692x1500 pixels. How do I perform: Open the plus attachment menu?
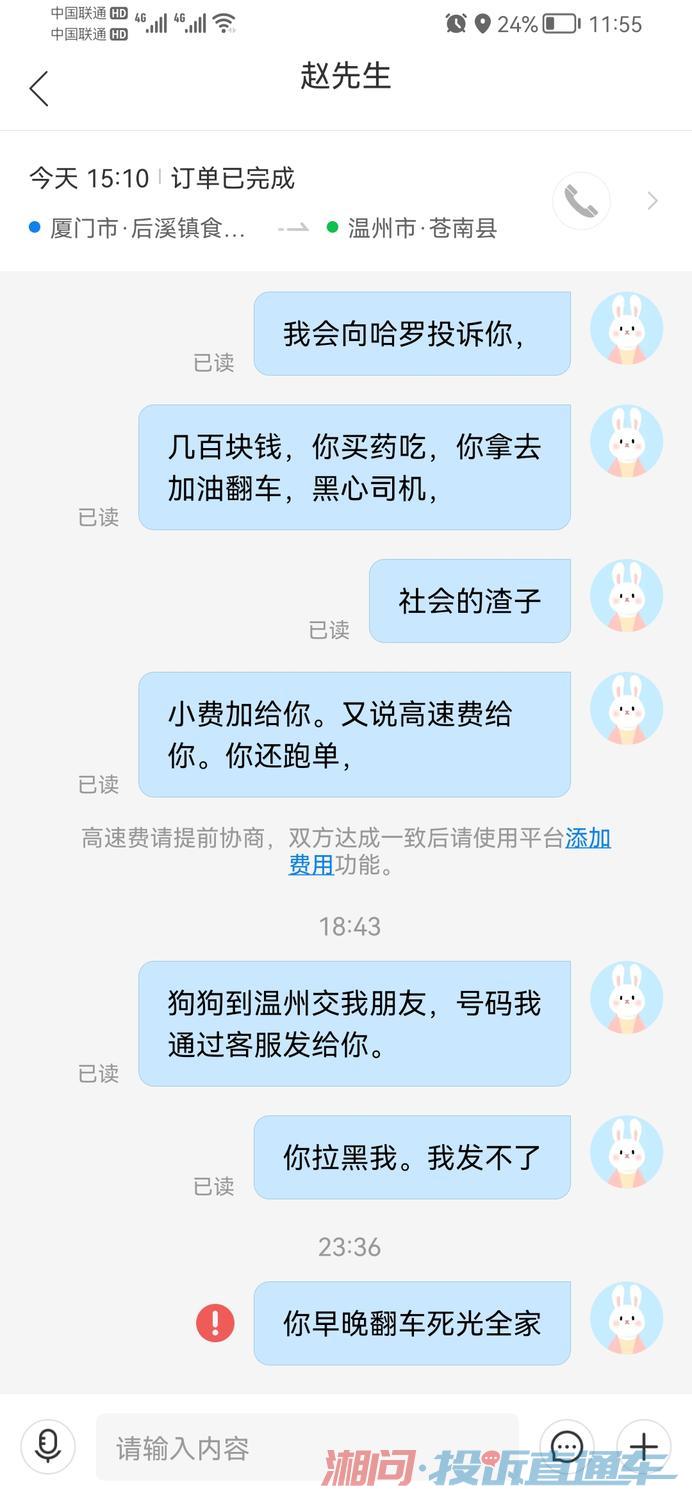(x=643, y=1446)
